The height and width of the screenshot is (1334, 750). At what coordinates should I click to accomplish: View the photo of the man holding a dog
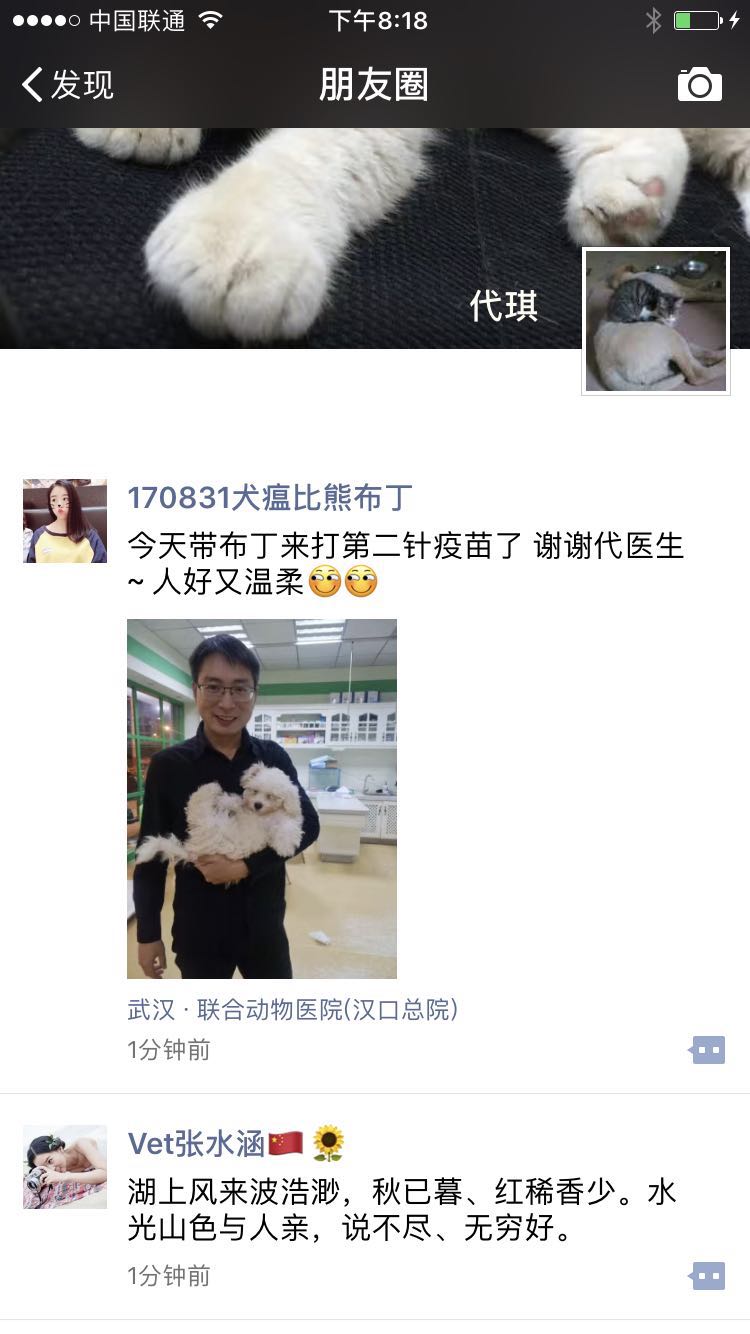262,798
